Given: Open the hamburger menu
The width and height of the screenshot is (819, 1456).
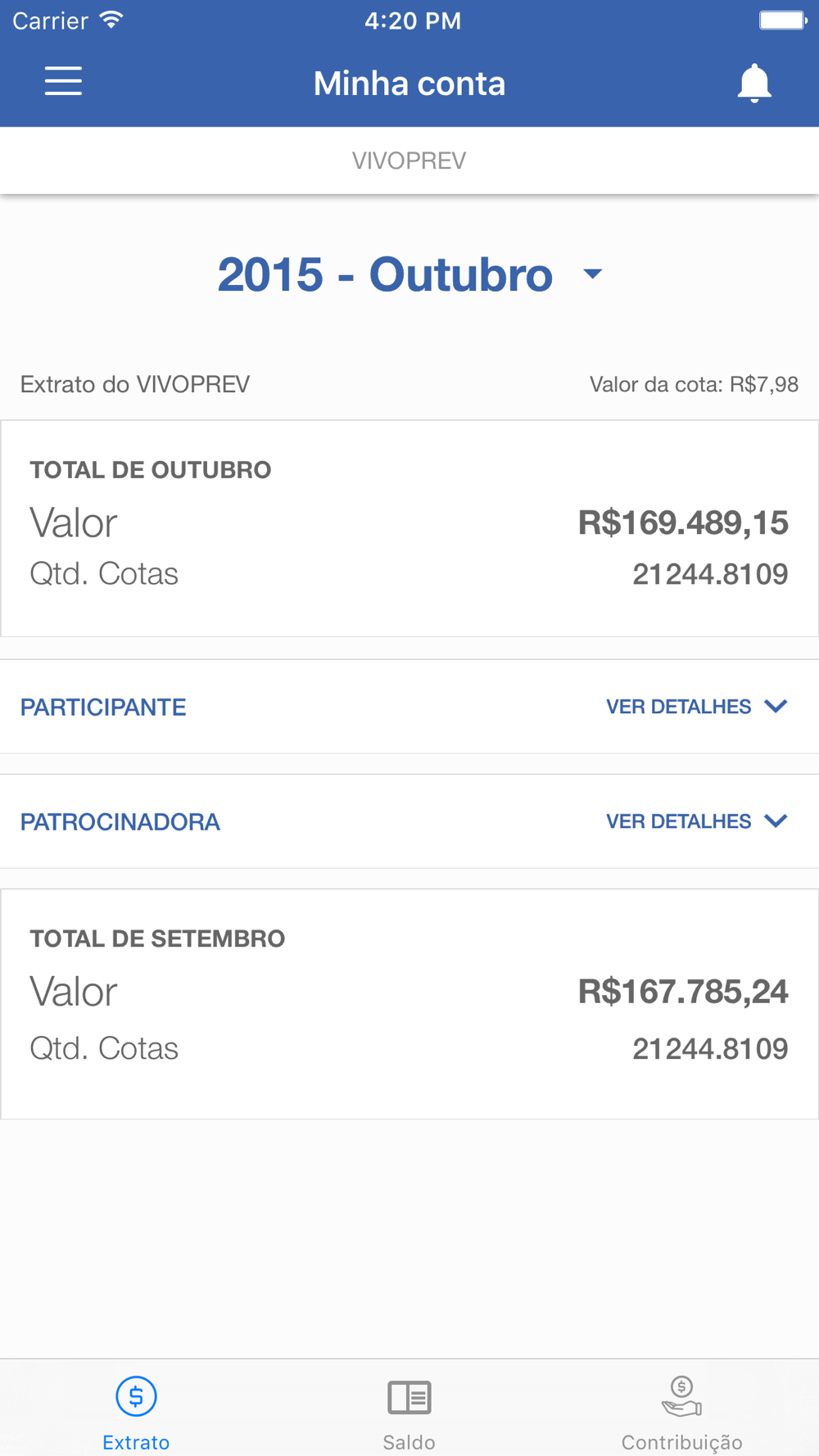Looking at the screenshot, I should (63, 82).
